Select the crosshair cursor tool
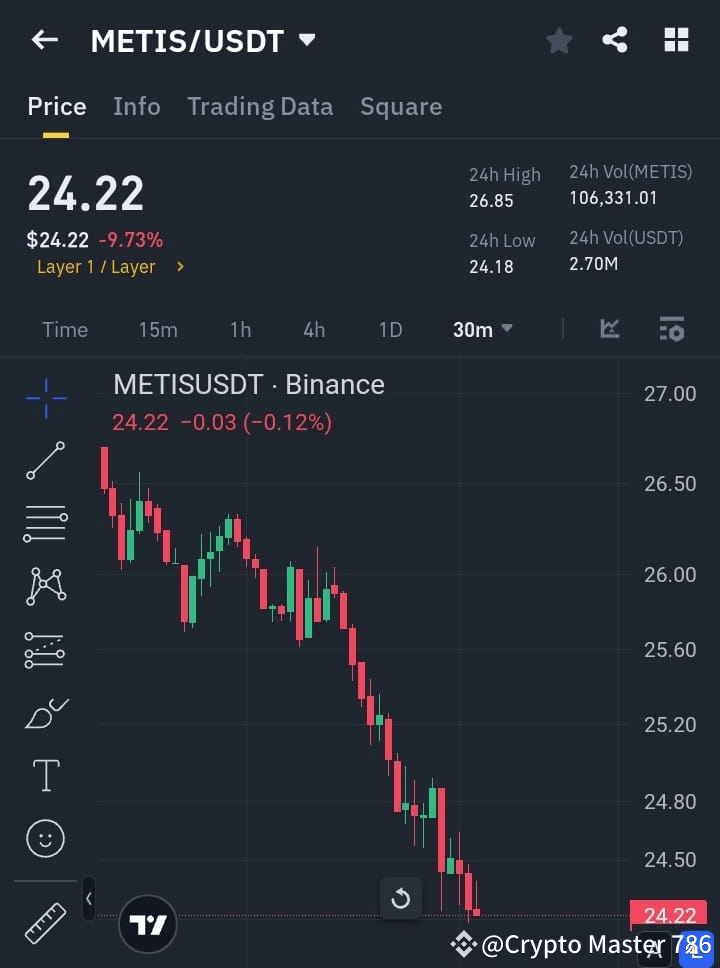The width and height of the screenshot is (720, 968). (45, 398)
